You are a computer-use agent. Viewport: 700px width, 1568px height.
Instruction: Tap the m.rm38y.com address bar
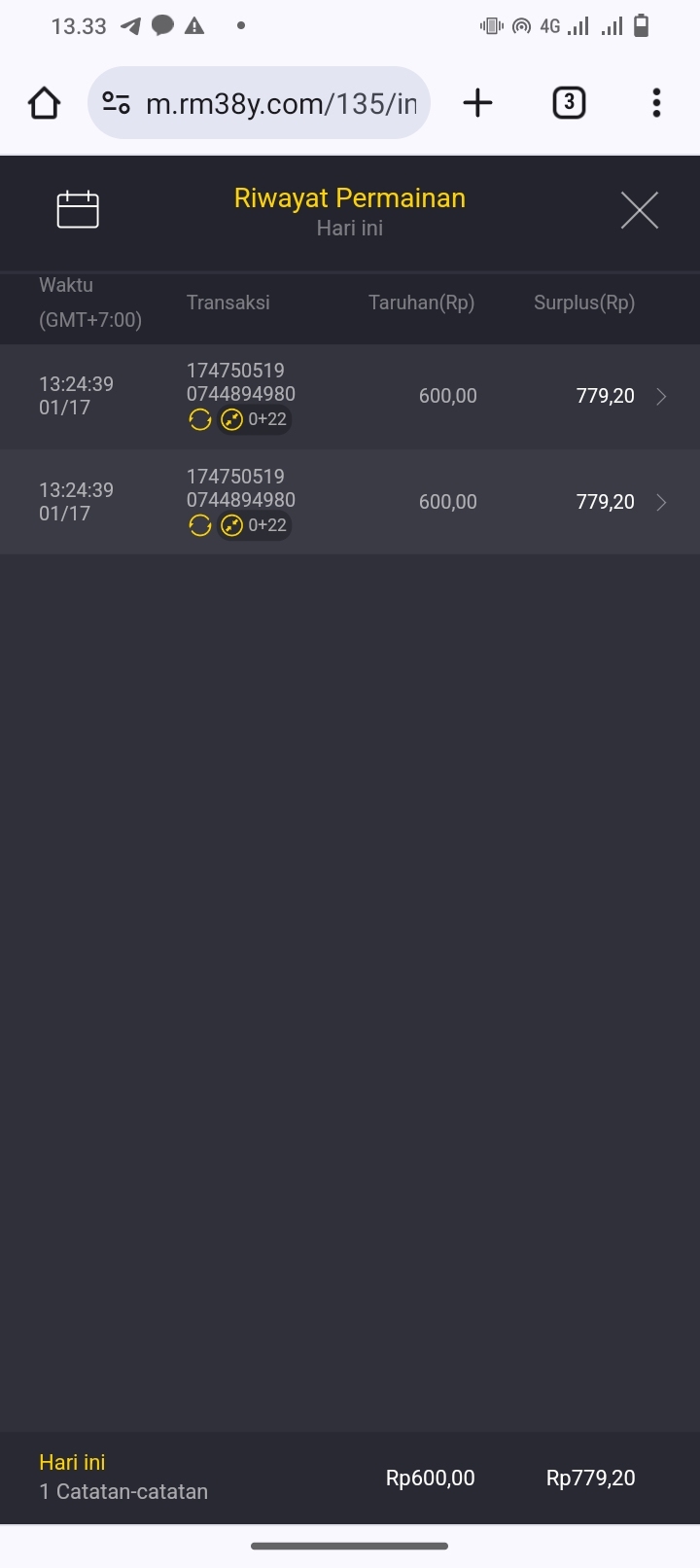point(282,103)
